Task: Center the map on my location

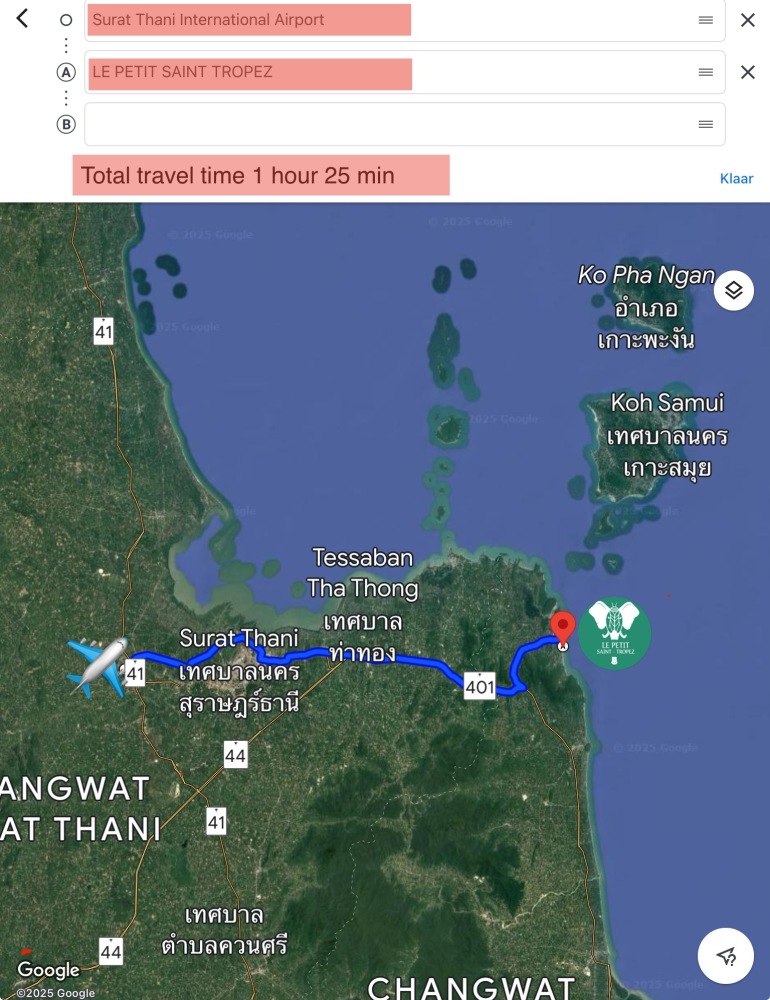Action: pos(727,957)
